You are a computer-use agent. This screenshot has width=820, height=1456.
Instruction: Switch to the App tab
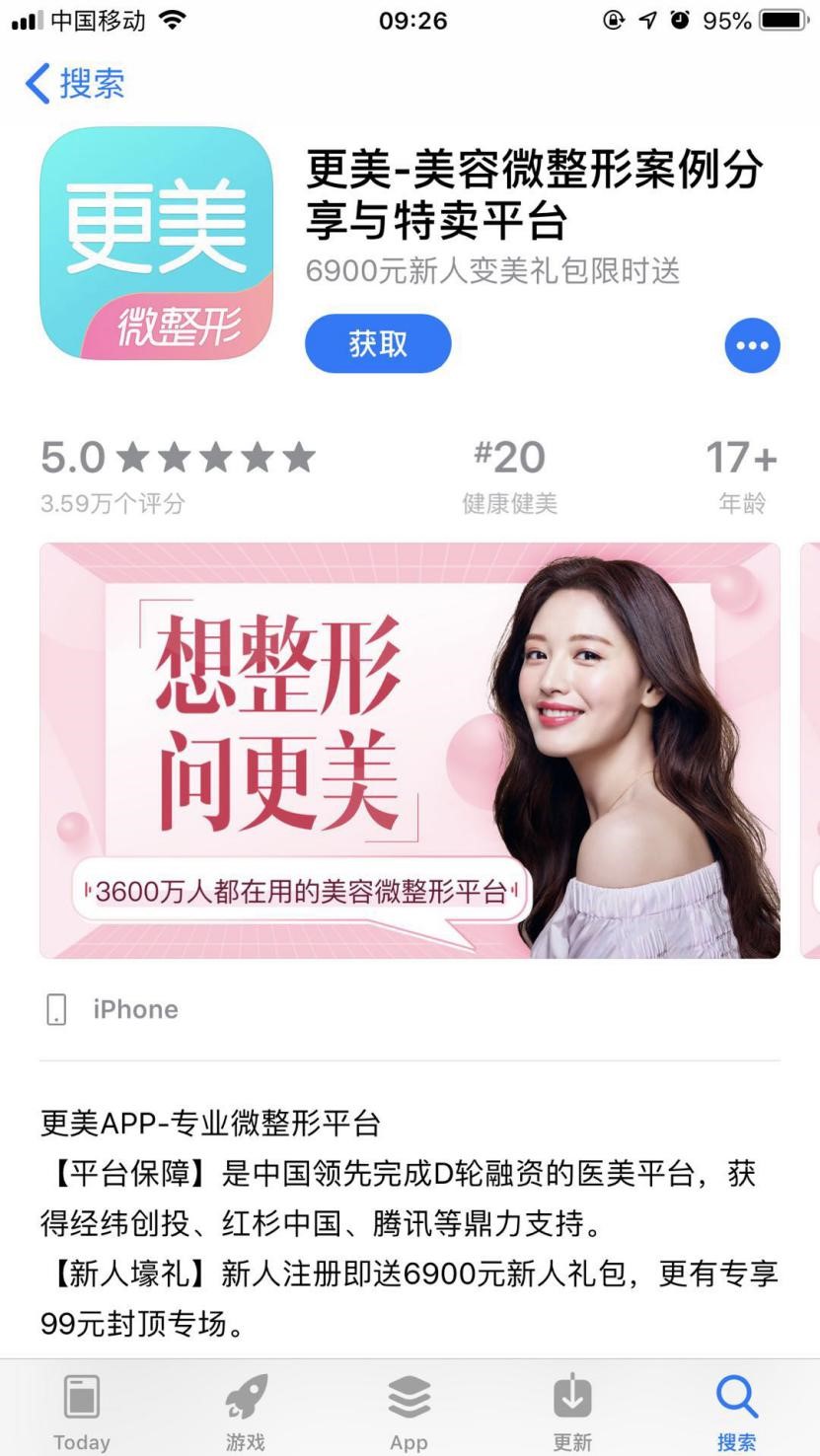pyautogui.click(x=409, y=1412)
